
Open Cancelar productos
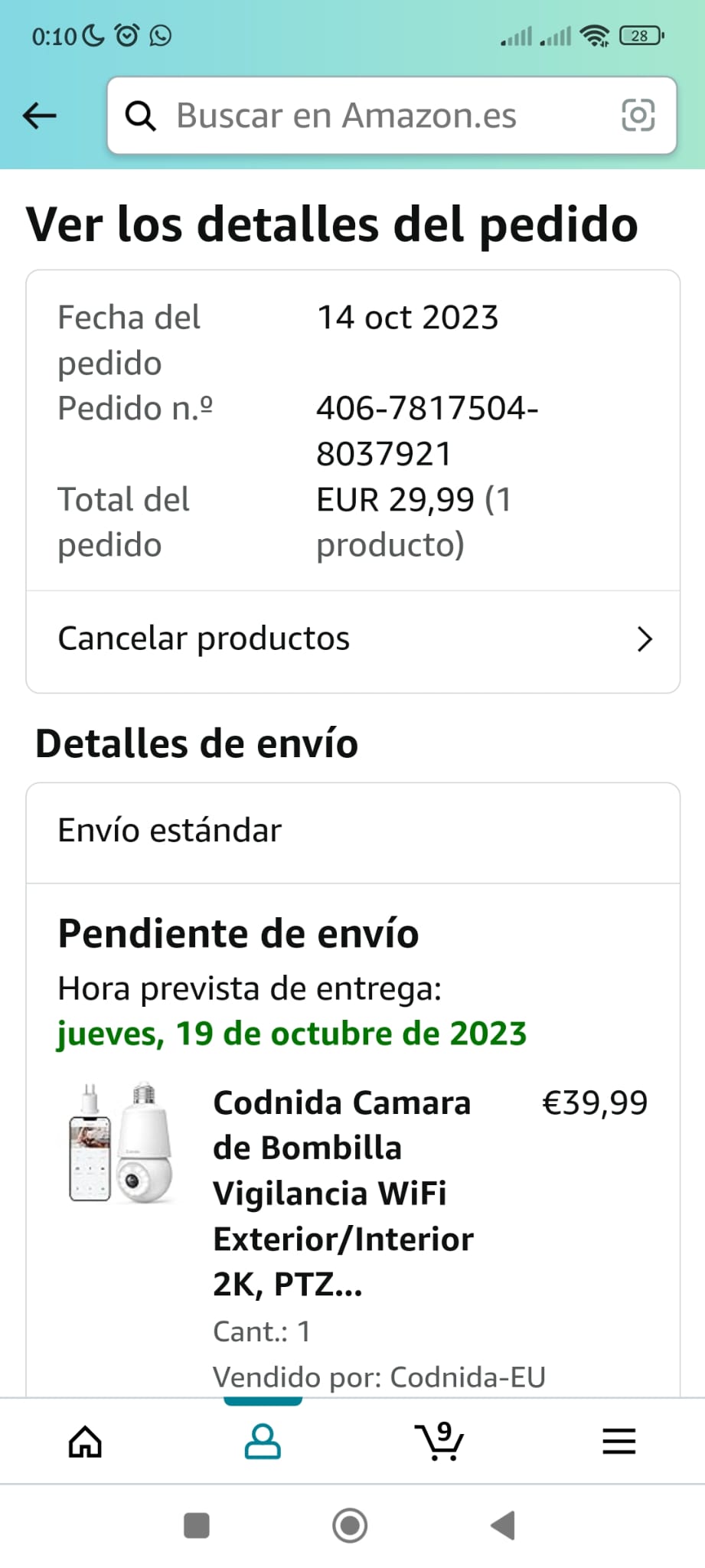tap(353, 639)
